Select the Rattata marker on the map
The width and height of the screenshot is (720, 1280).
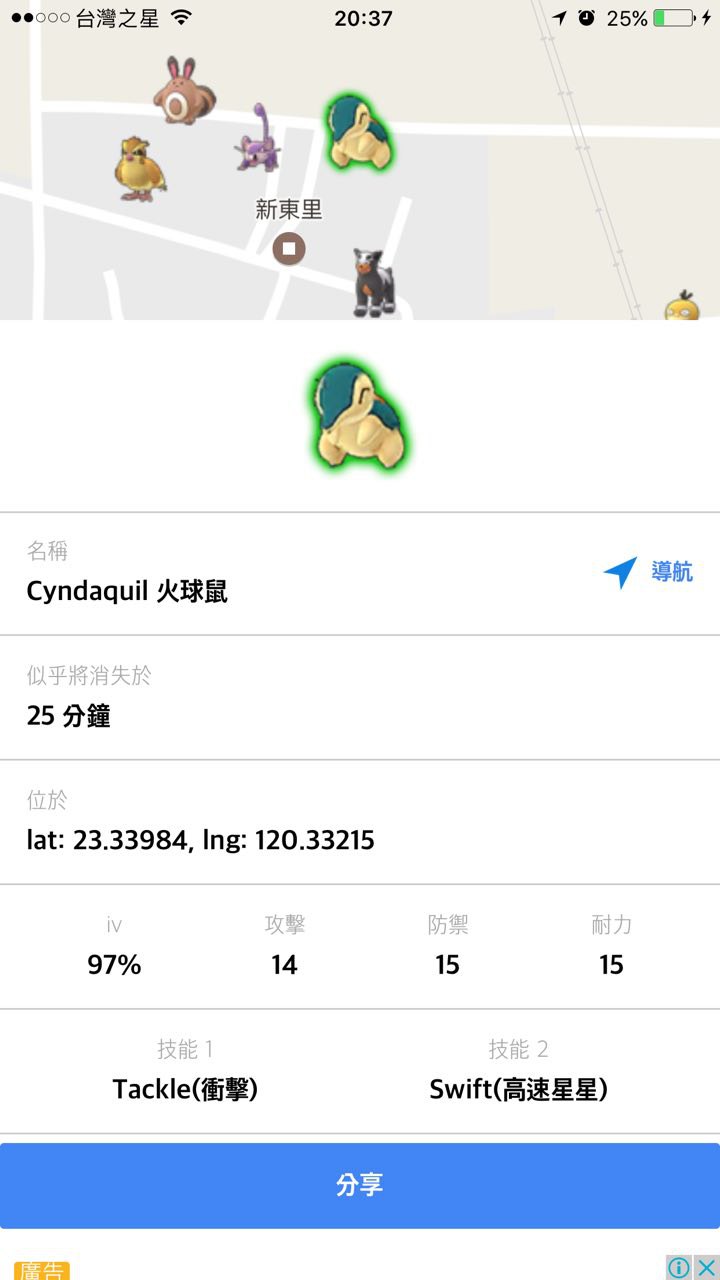pyautogui.click(x=258, y=142)
